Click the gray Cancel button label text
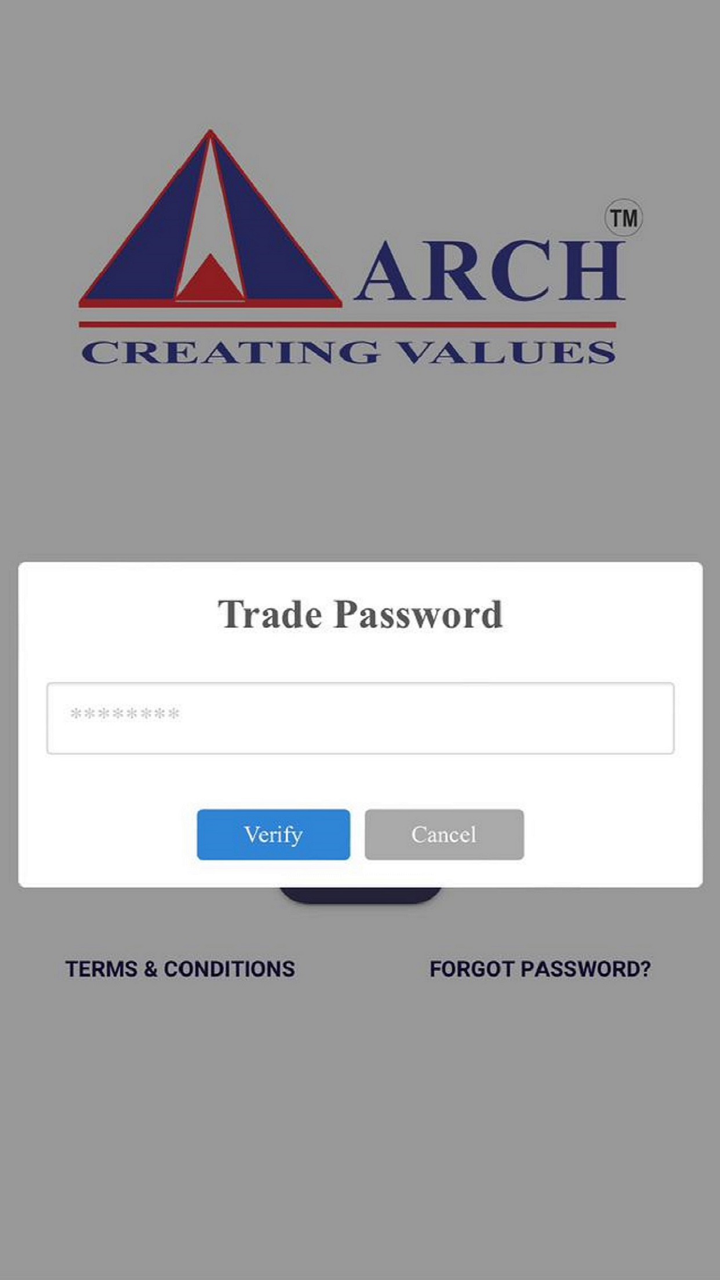Image resolution: width=720 pixels, height=1280 pixels. tap(444, 834)
